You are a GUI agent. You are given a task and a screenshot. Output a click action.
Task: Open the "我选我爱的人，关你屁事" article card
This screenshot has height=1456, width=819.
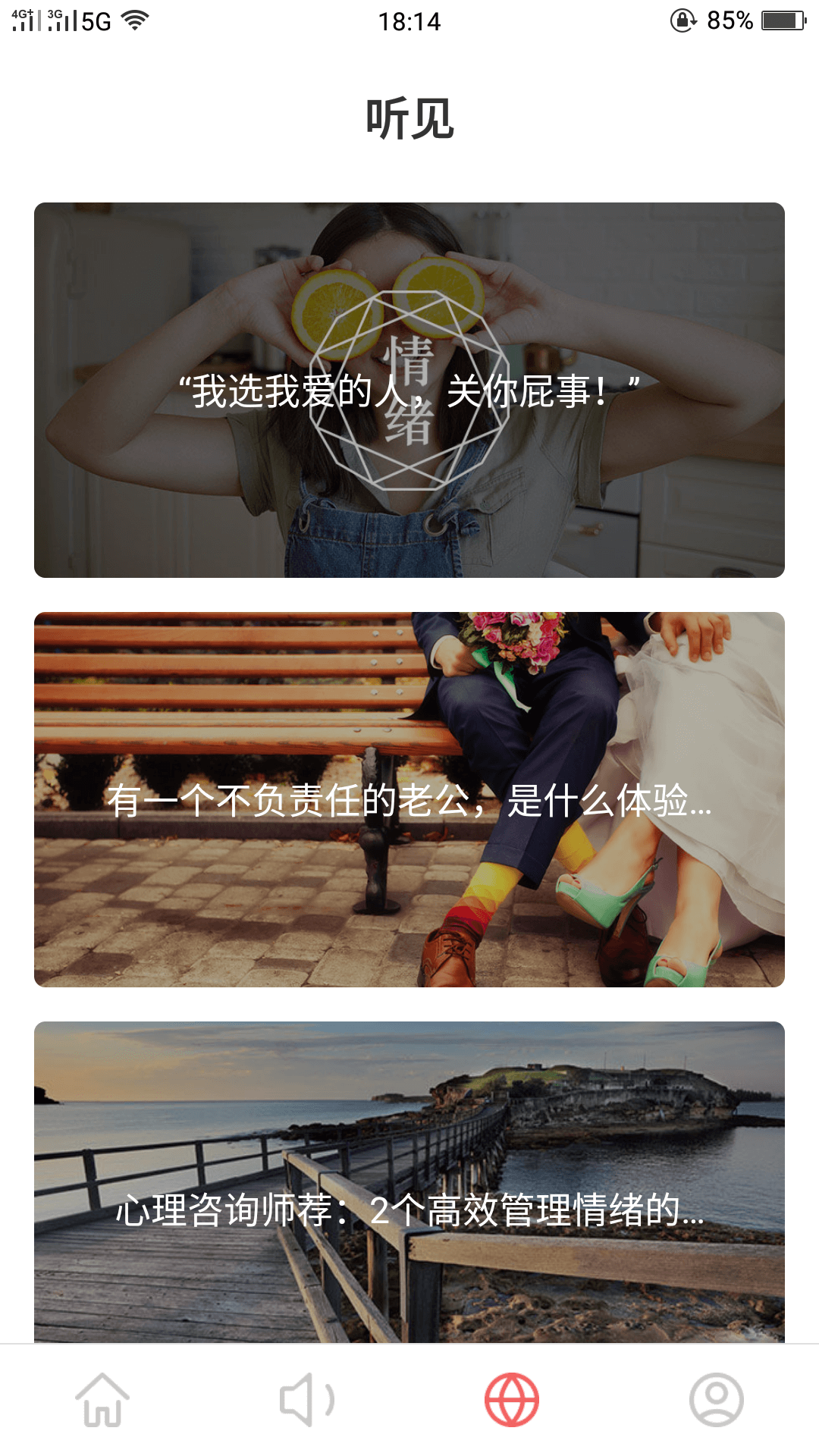tap(409, 390)
